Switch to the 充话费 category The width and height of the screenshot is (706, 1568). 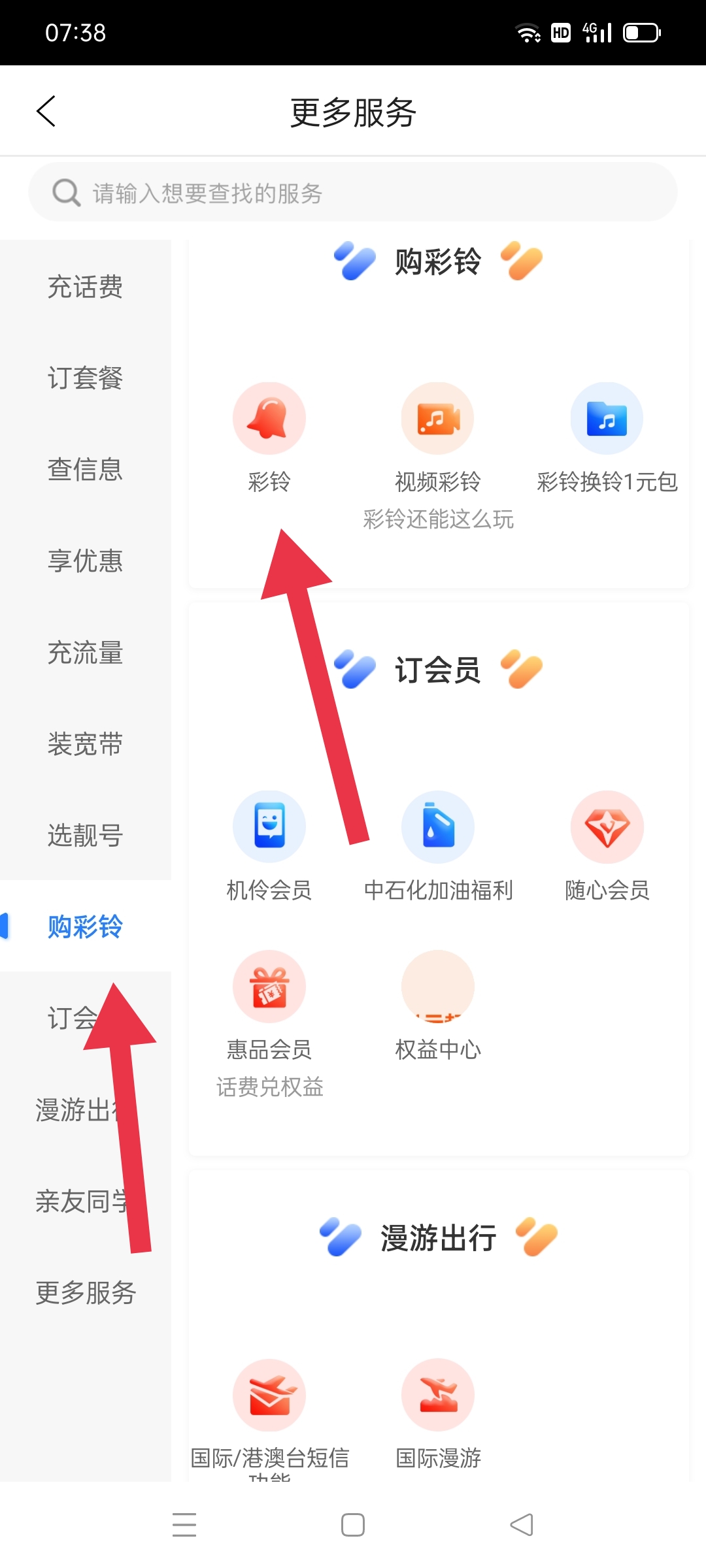pos(86,286)
